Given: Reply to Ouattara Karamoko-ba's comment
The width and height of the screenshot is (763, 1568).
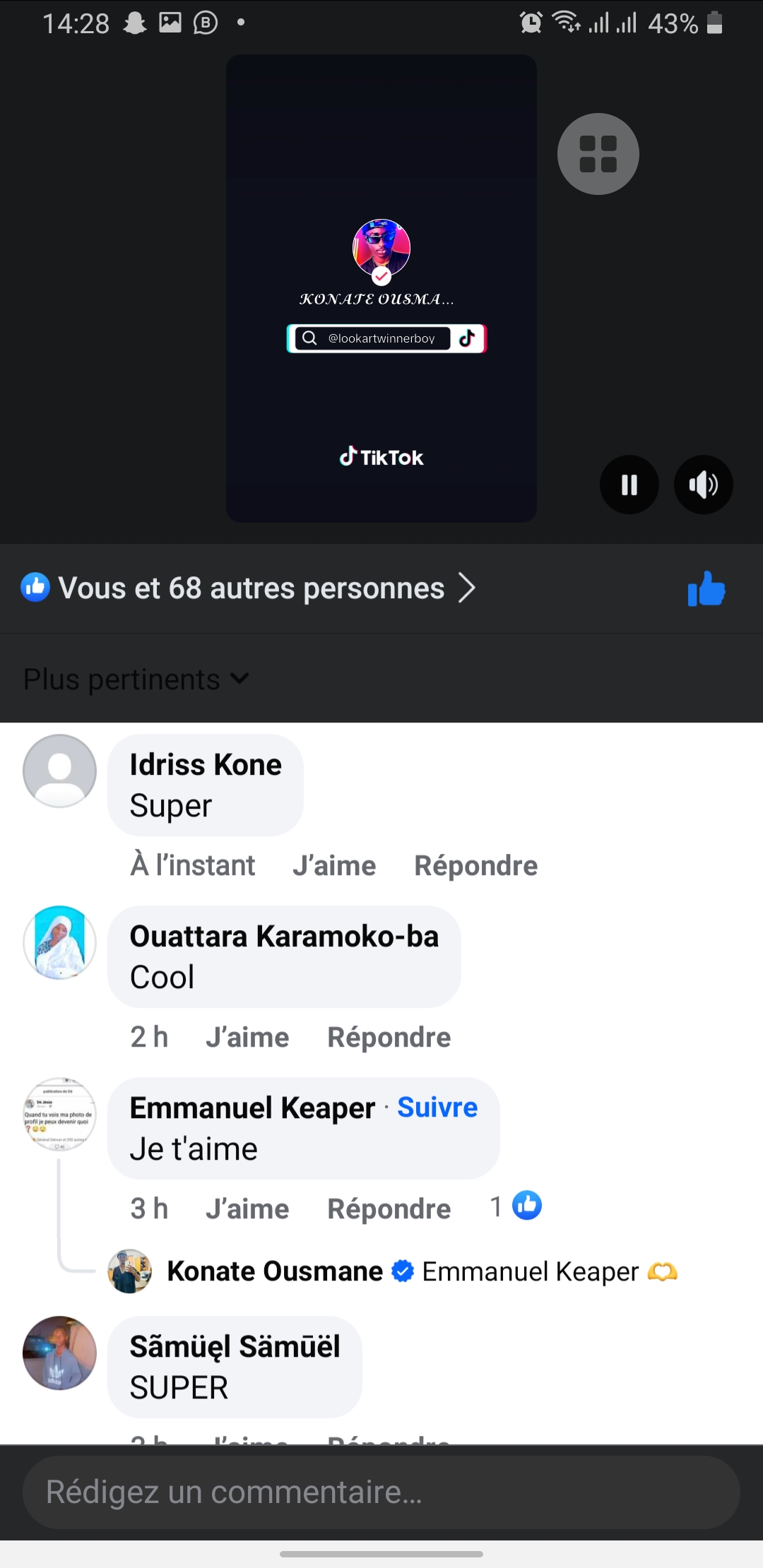Looking at the screenshot, I should (389, 1038).
